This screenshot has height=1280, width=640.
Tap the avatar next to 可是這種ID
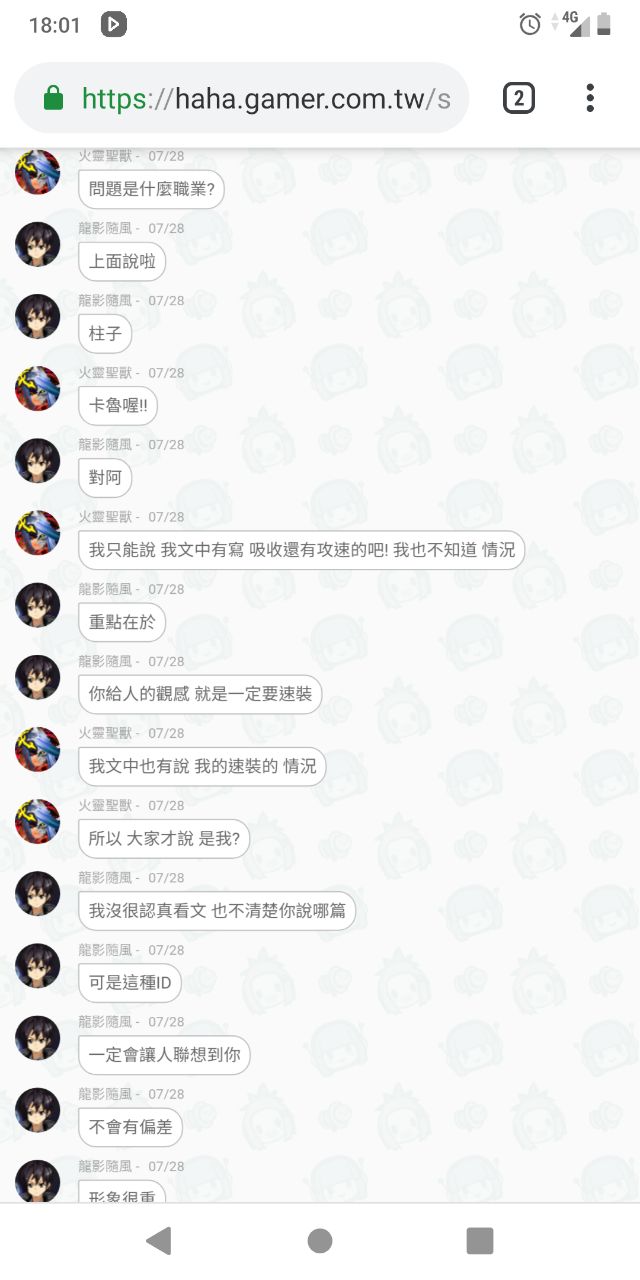(38, 965)
